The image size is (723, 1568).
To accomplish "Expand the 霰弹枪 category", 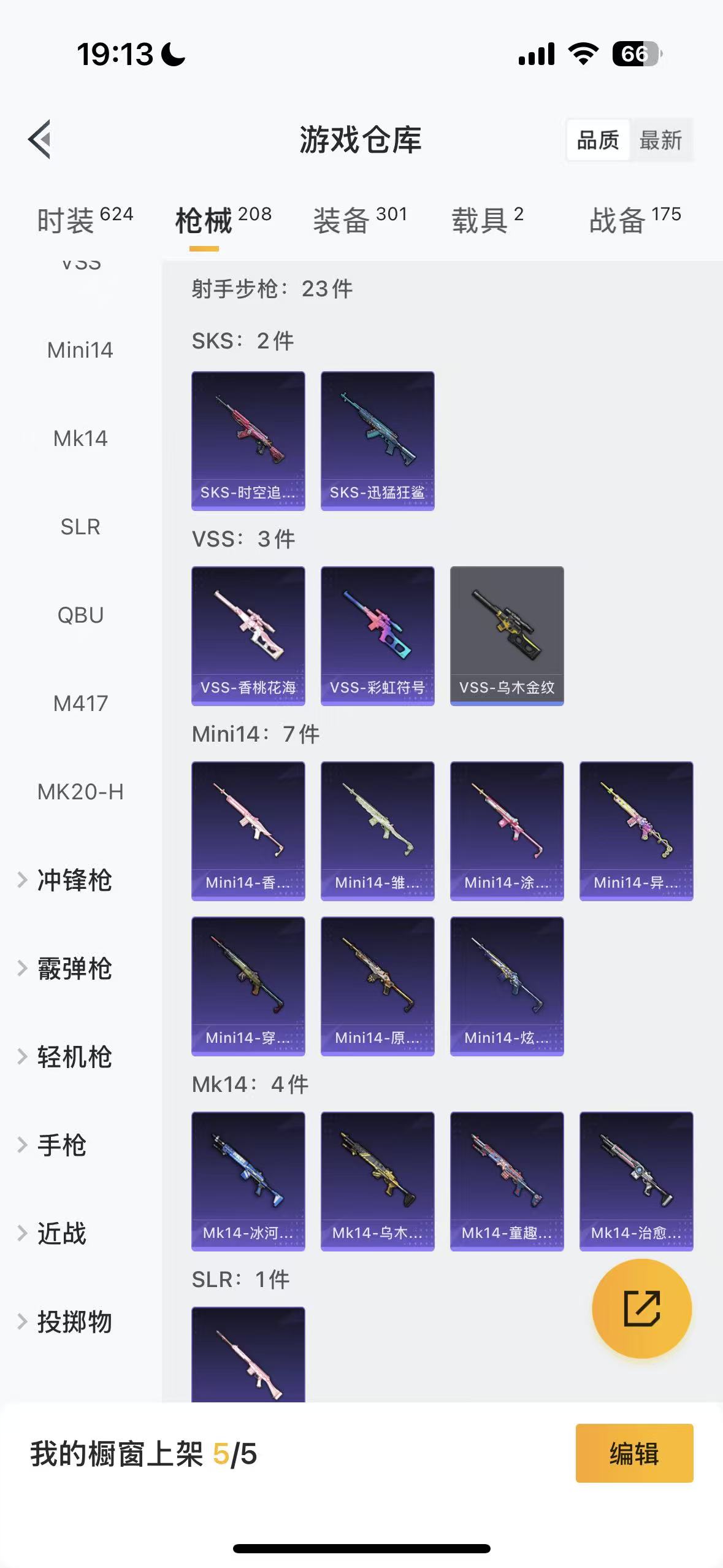I will pos(74,969).
